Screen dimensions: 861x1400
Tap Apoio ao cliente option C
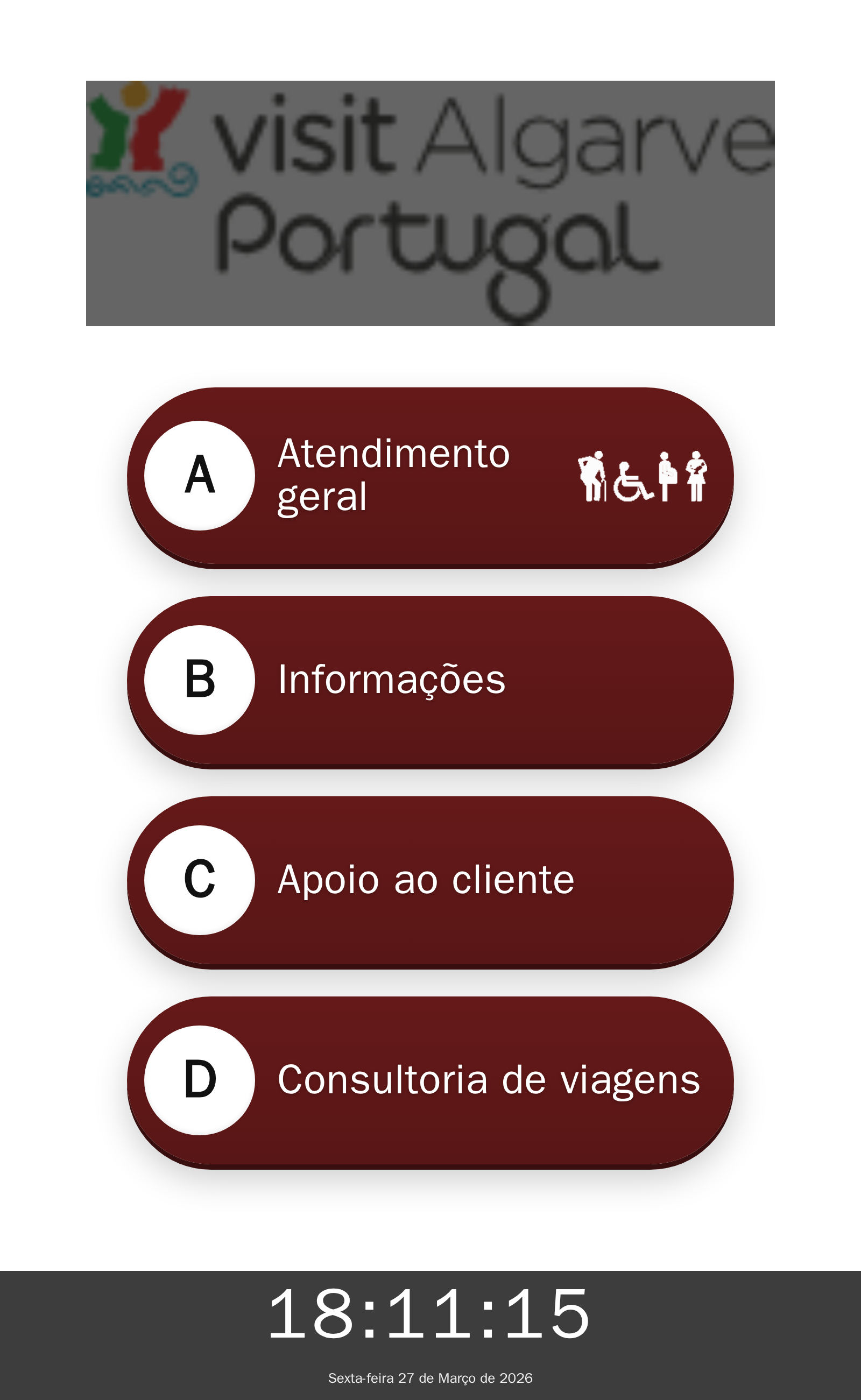click(x=430, y=880)
